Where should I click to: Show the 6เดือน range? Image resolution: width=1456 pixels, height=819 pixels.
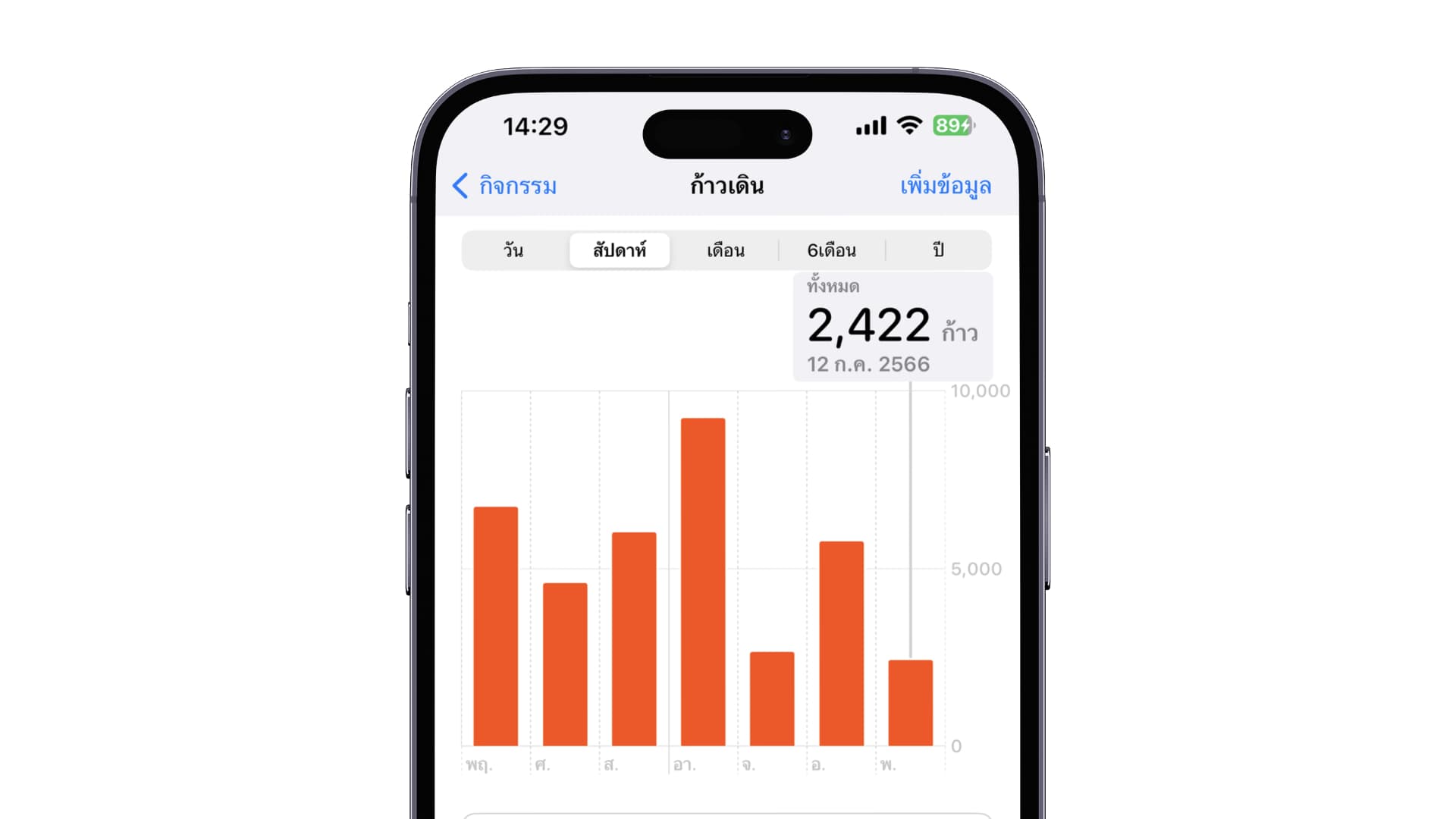(832, 250)
